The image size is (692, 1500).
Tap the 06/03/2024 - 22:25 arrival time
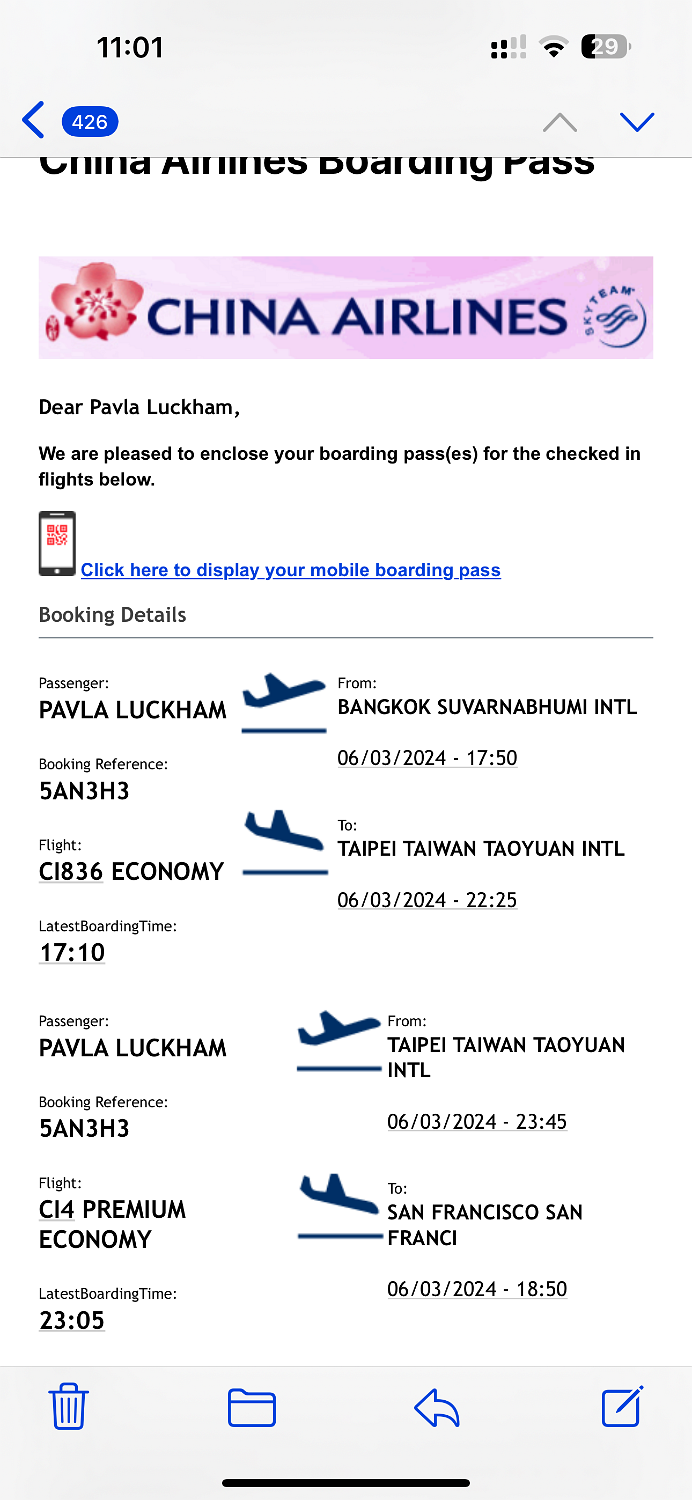[x=427, y=900]
